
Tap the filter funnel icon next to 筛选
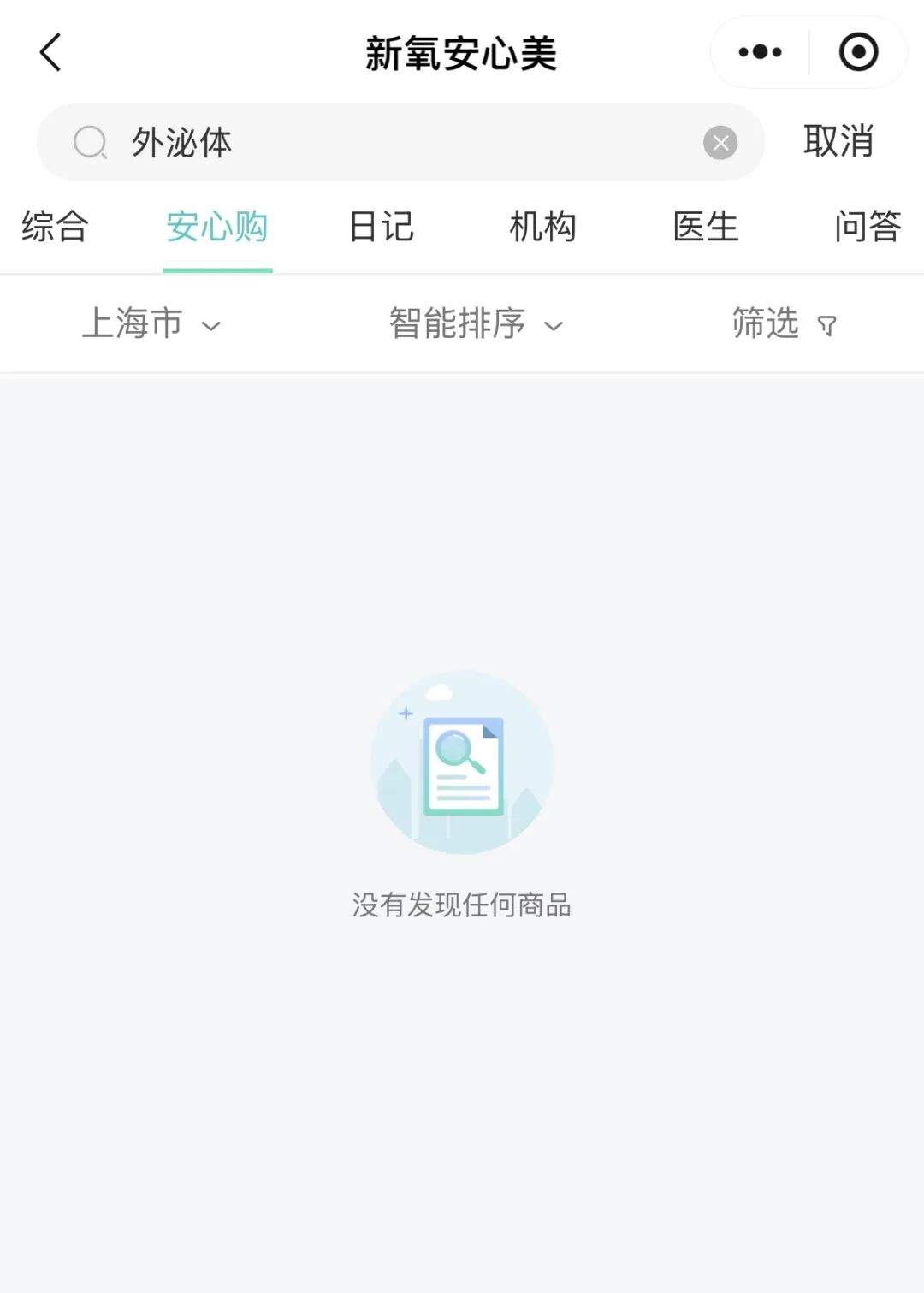[826, 326]
